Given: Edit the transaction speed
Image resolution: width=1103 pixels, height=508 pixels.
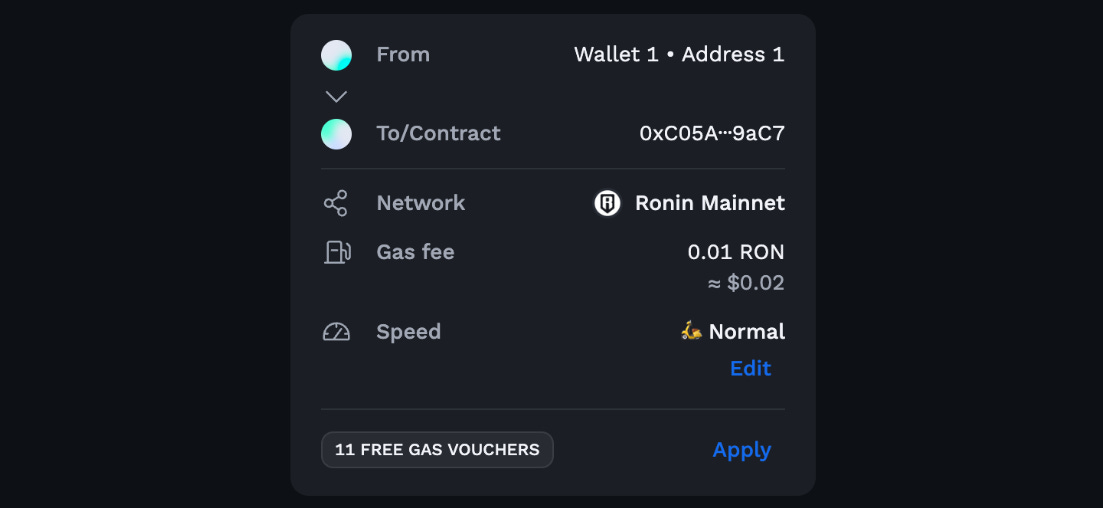Looking at the screenshot, I should tap(750, 368).
